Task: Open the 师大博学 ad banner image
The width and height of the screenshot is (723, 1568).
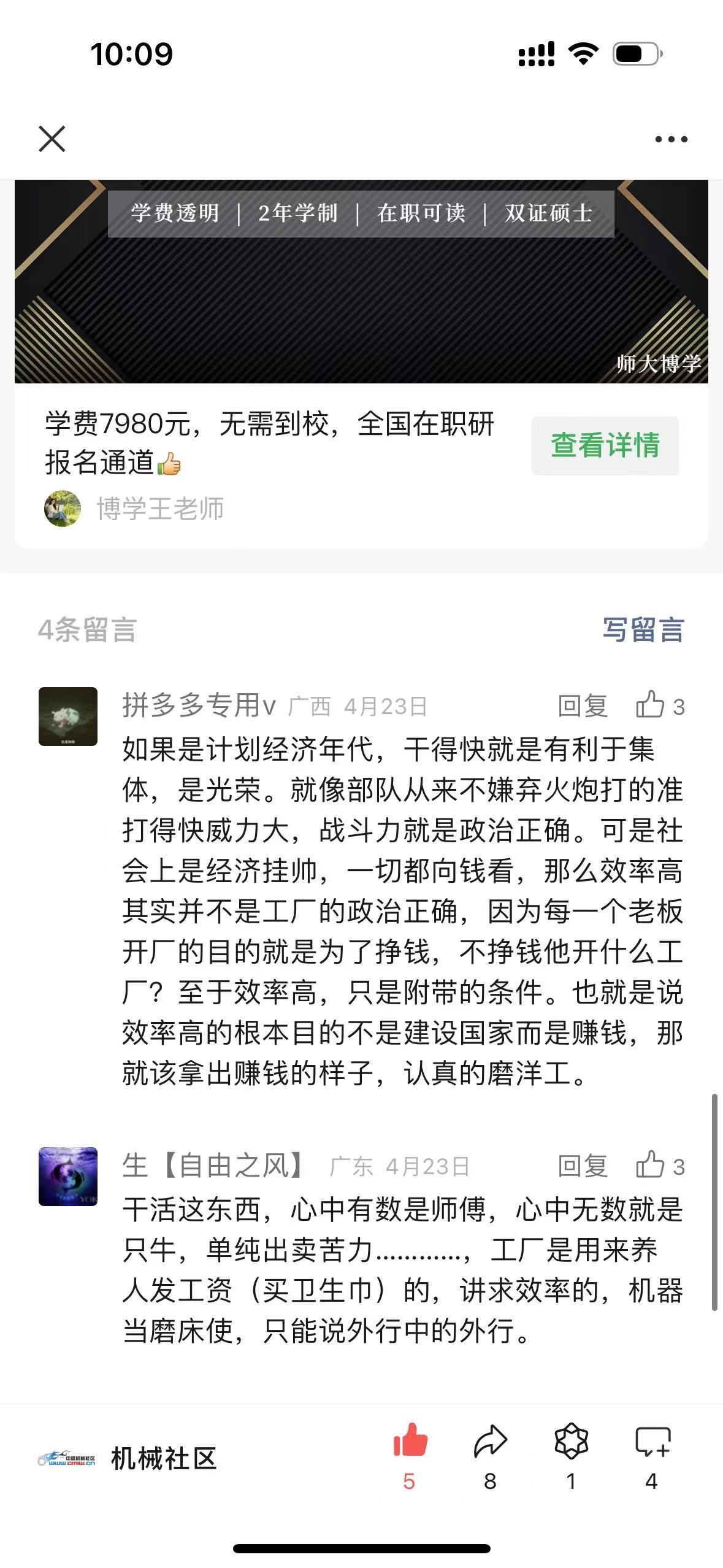Action: [x=361, y=282]
